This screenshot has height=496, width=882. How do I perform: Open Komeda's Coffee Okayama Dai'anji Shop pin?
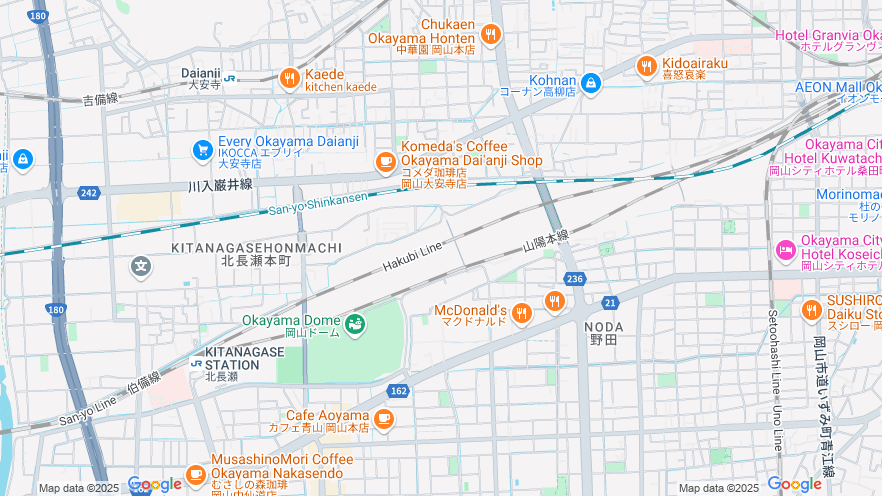[385, 161]
